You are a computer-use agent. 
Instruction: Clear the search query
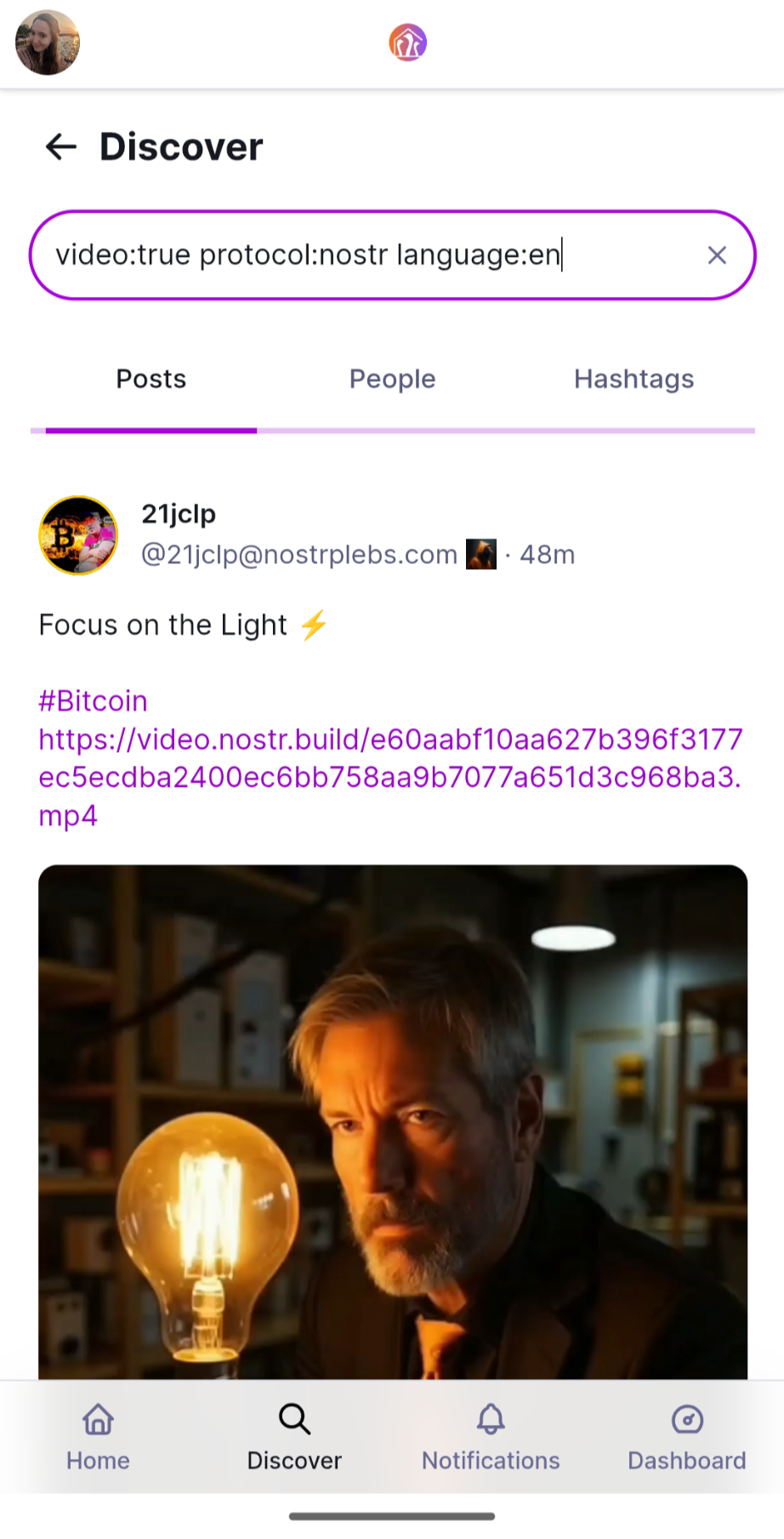717,255
